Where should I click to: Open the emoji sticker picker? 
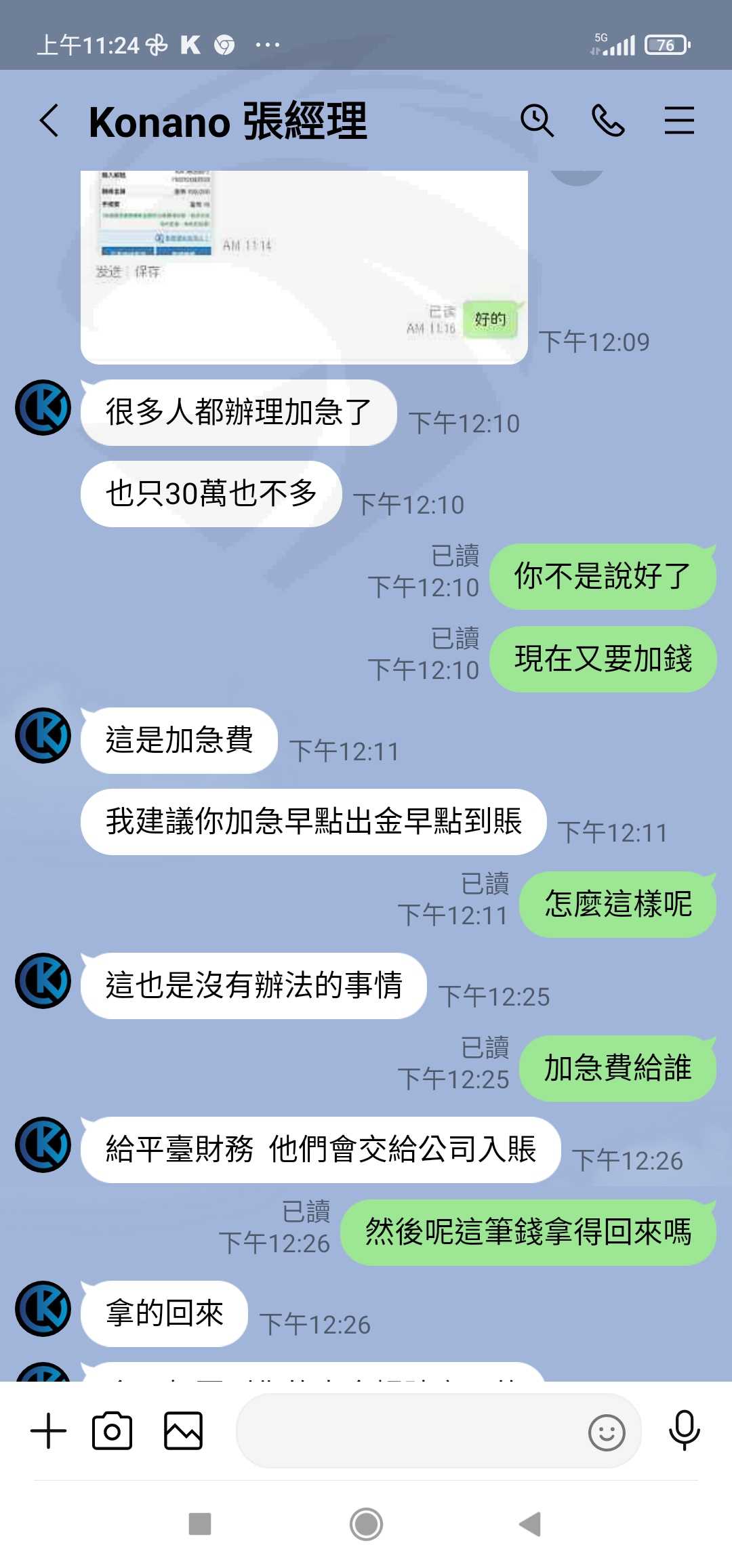(607, 1432)
